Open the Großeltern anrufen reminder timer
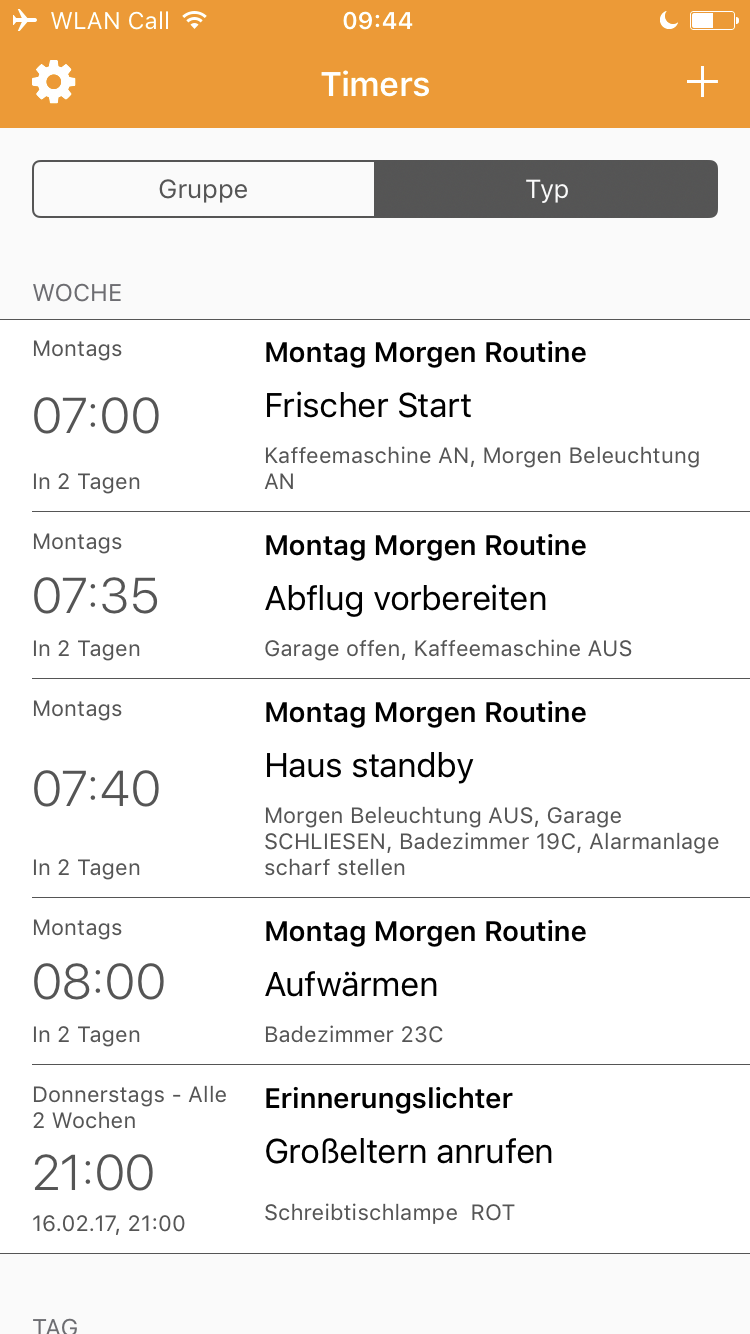Screen dimensions: 750x1334 tap(375, 1158)
